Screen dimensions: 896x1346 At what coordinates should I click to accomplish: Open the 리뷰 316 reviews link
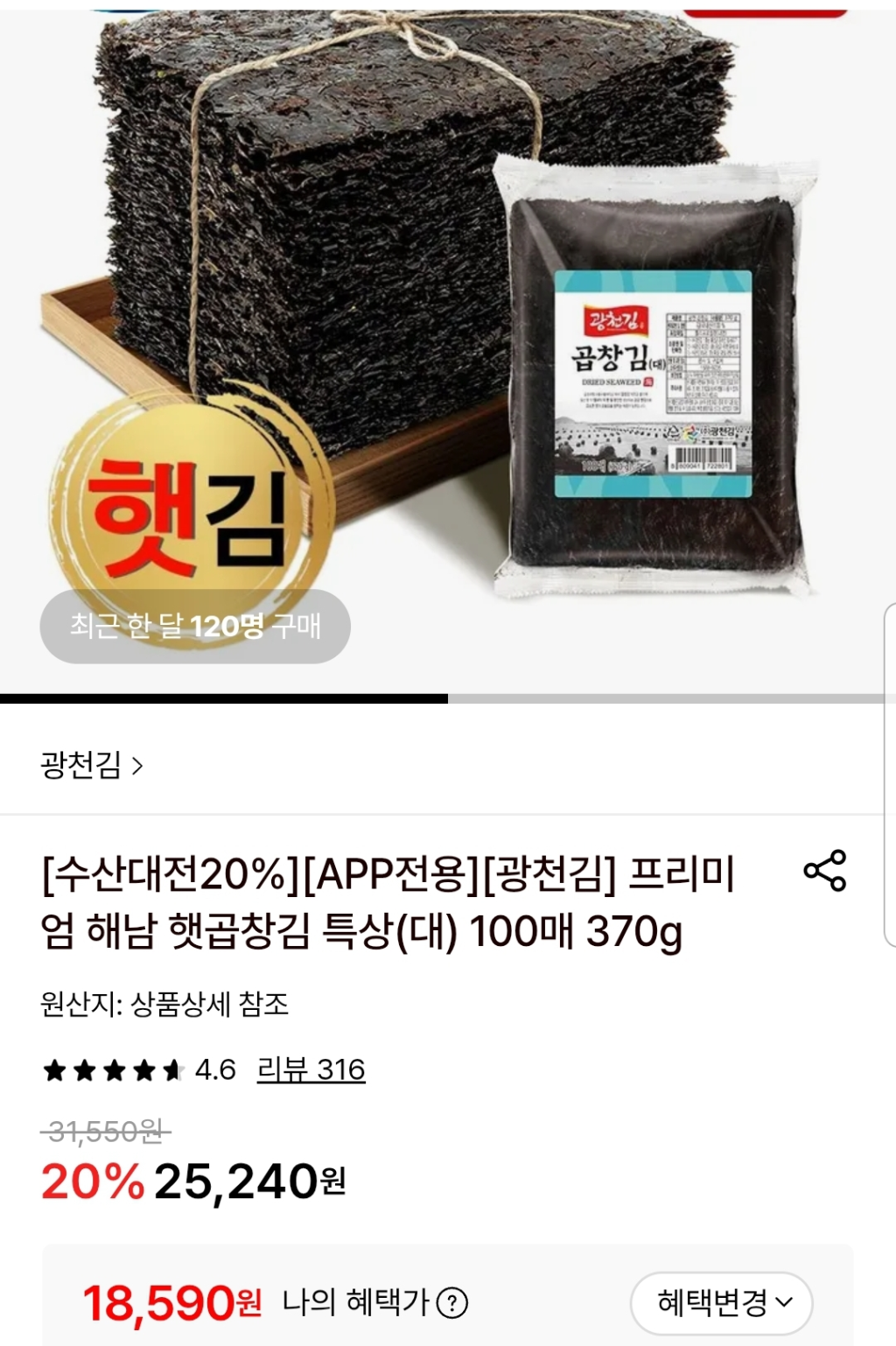(x=311, y=1069)
